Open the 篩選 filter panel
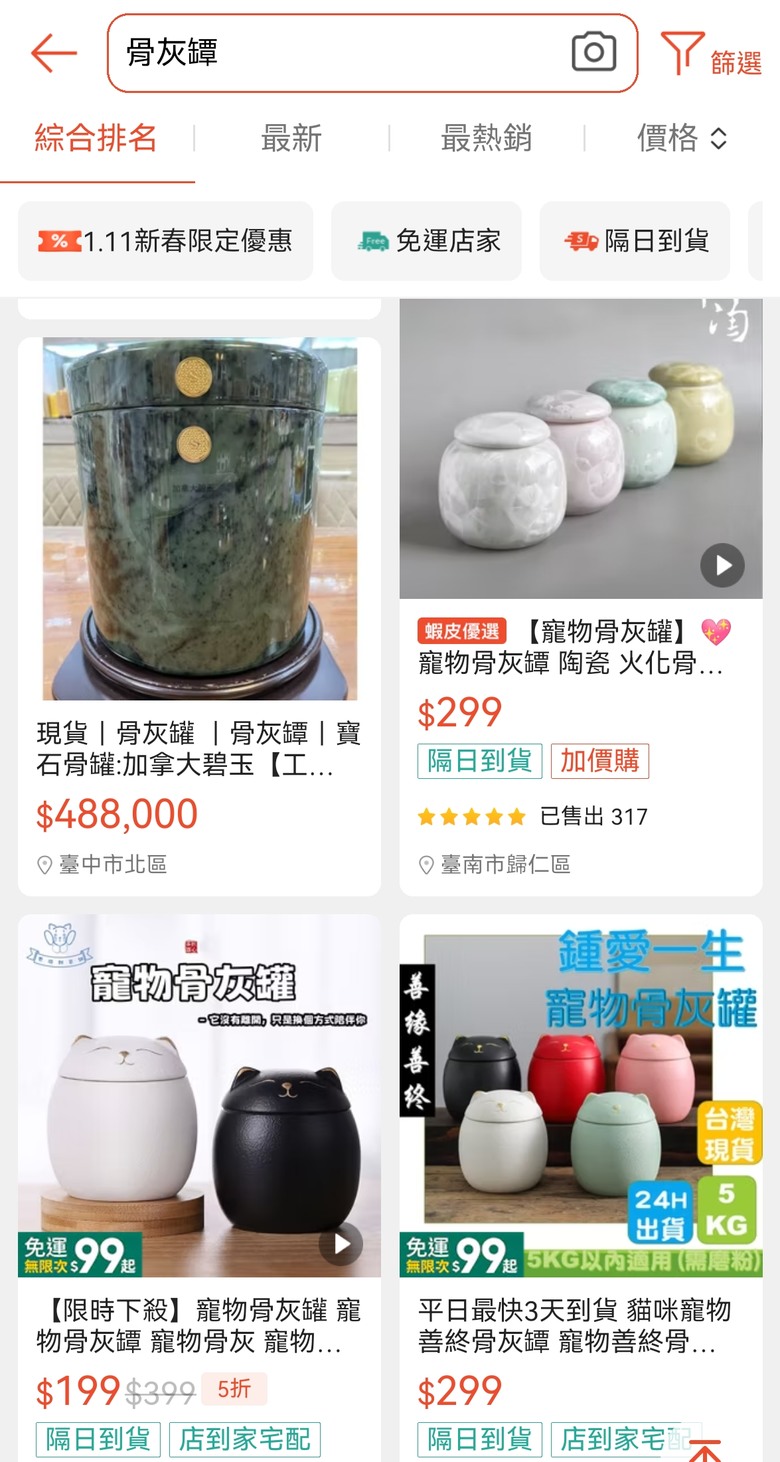 pyautogui.click(x=711, y=55)
